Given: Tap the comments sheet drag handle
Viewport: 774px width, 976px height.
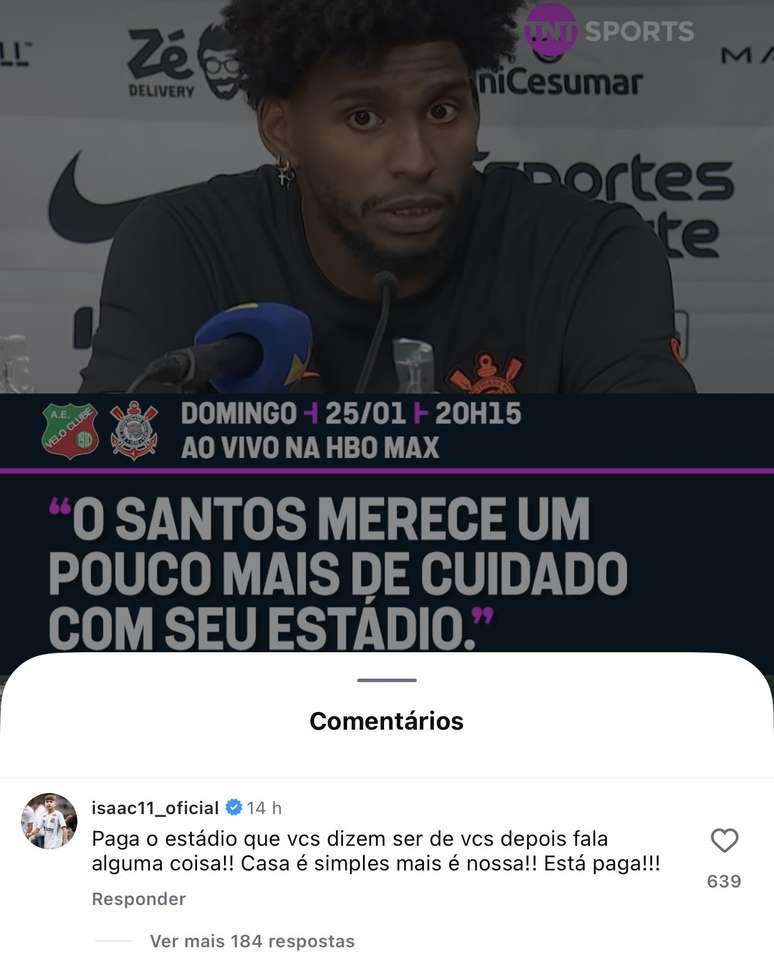Looking at the screenshot, I should pyautogui.click(x=386, y=680).
